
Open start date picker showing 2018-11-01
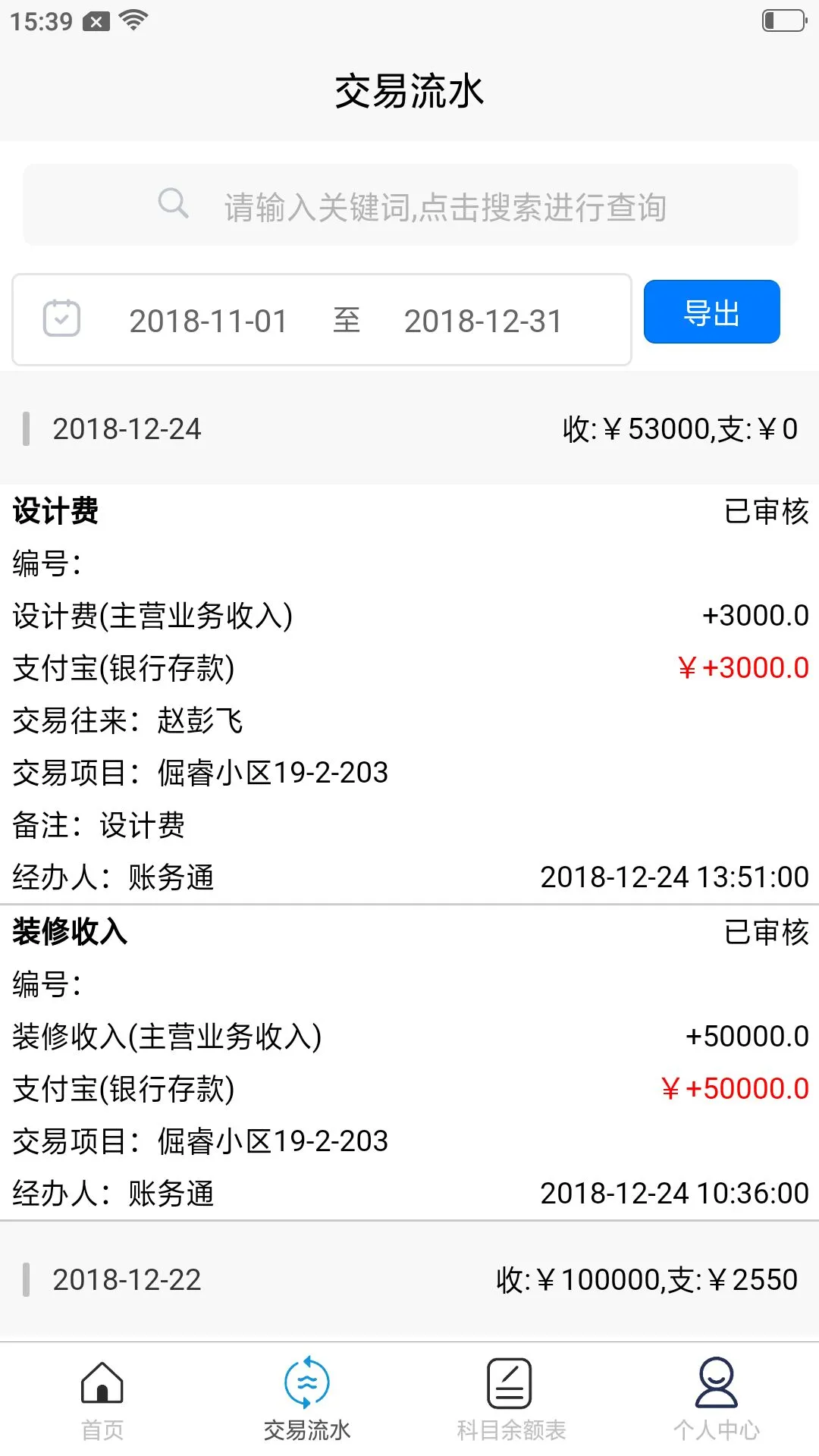pyautogui.click(x=208, y=320)
